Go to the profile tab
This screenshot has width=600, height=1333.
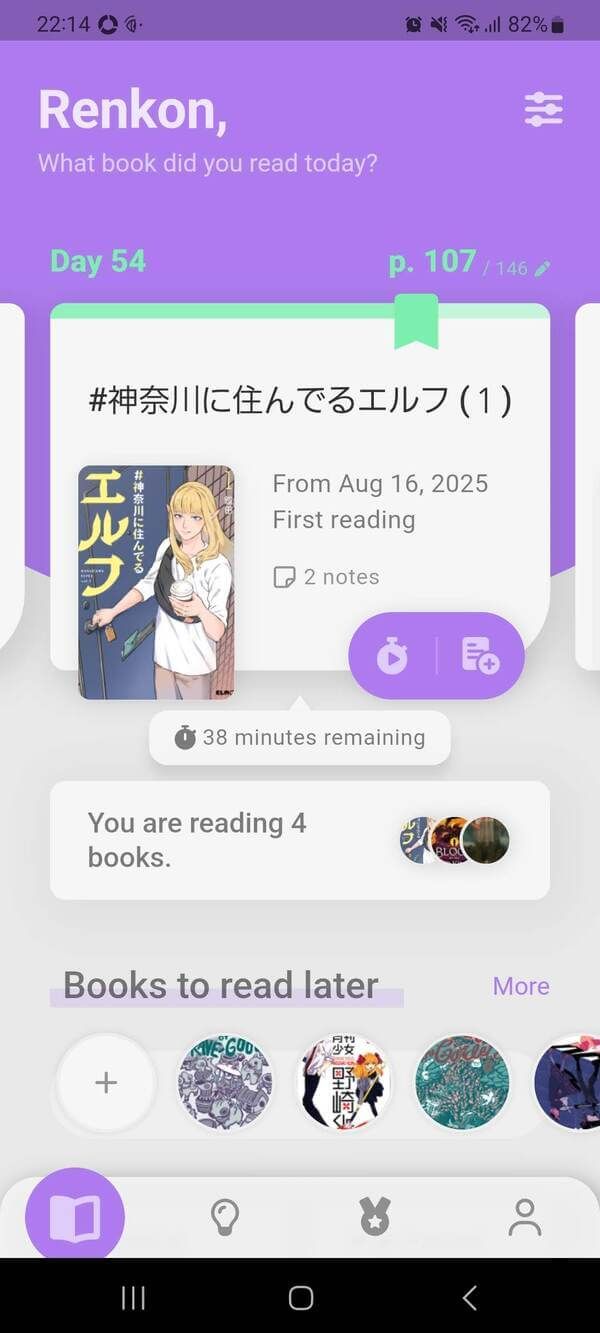pos(524,1218)
